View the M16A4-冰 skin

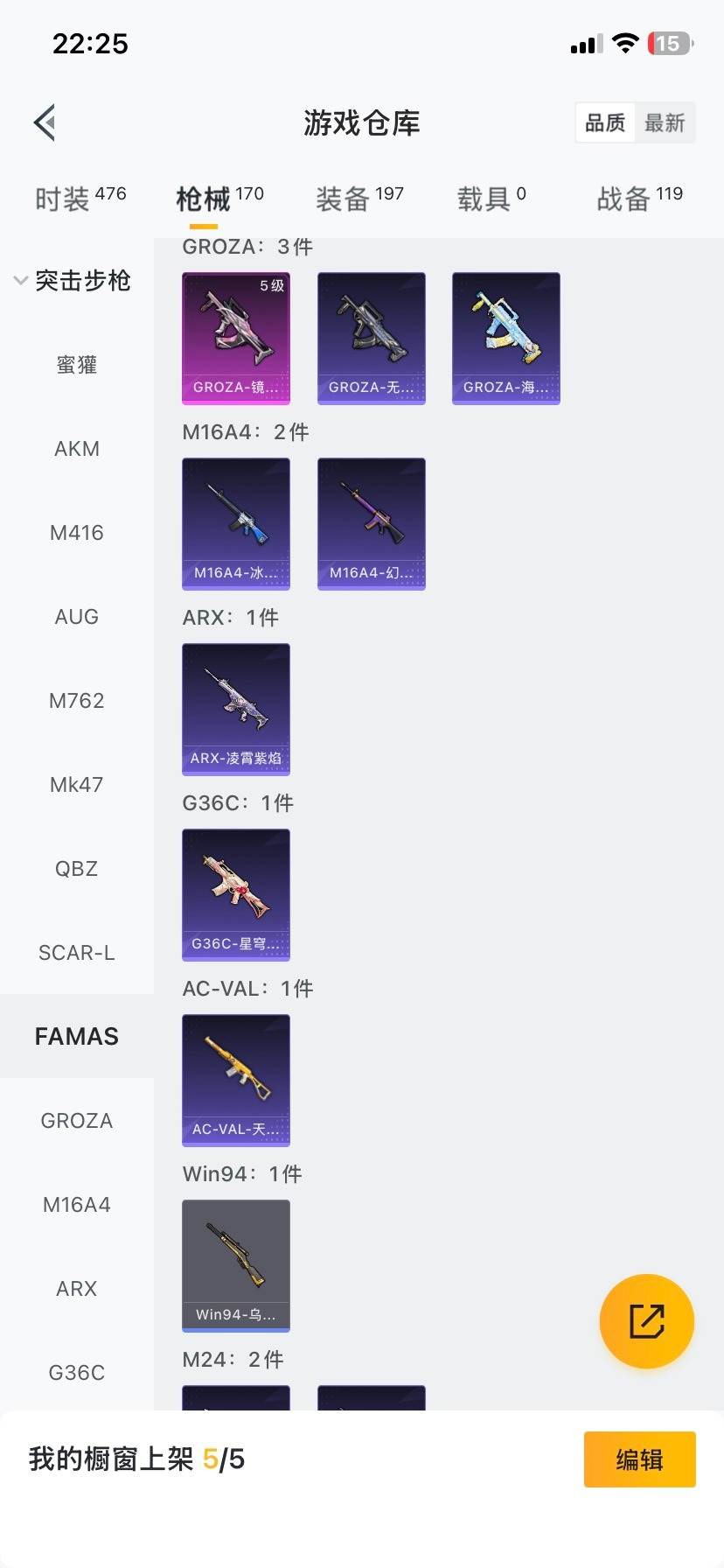point(236,523)
